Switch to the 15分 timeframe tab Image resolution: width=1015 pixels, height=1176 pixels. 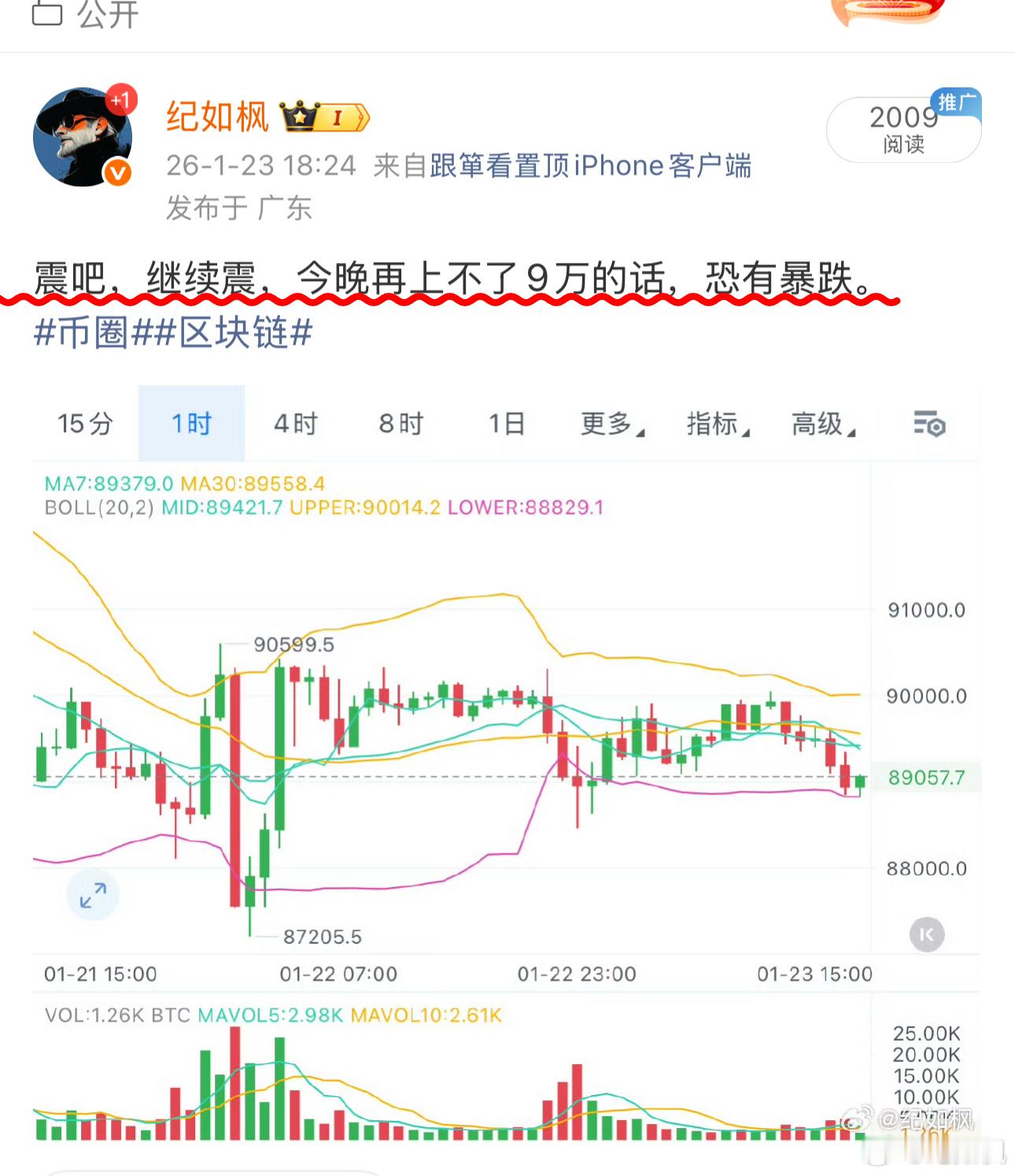click(x=83, y=423)
